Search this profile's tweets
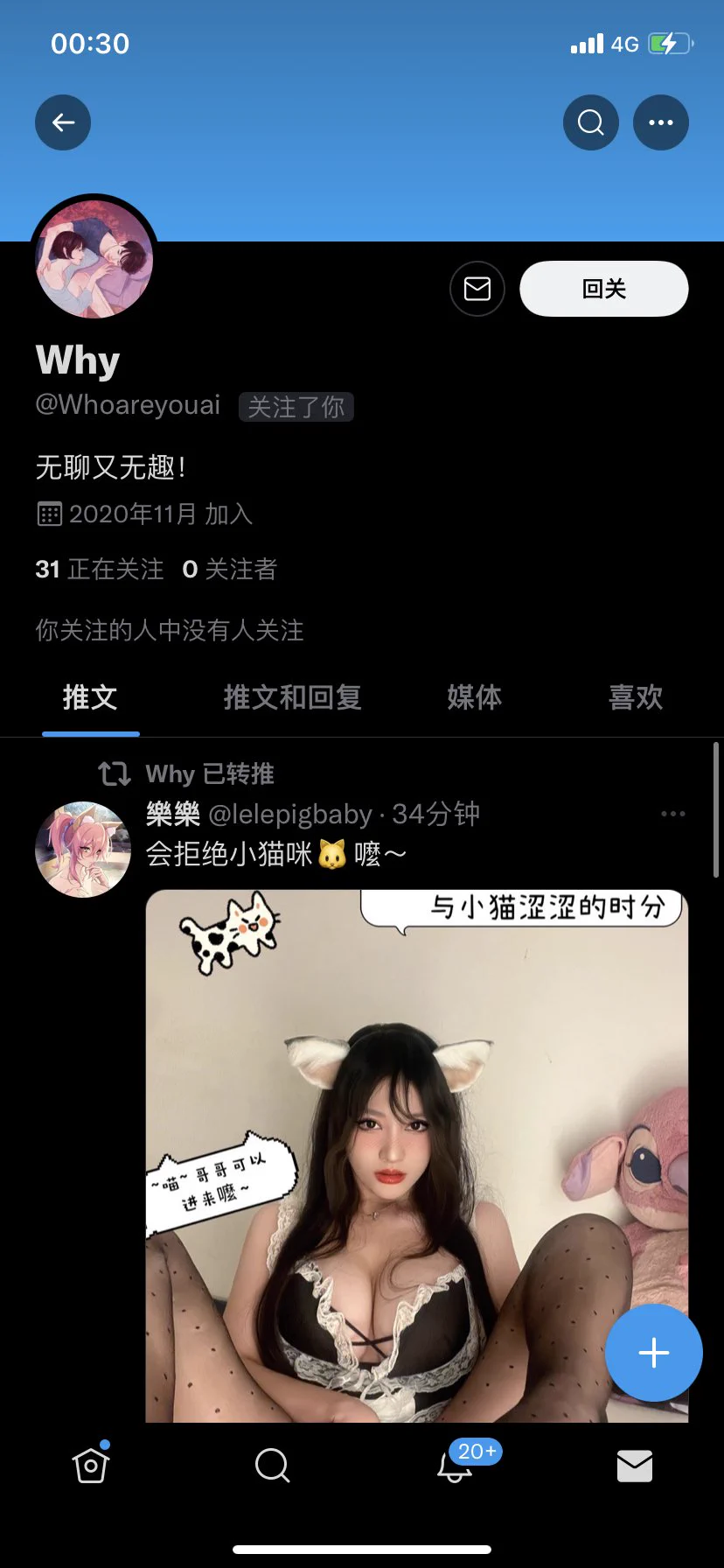Image resolution: width=724 pixels, height=1568 pixels. point(591,122)
